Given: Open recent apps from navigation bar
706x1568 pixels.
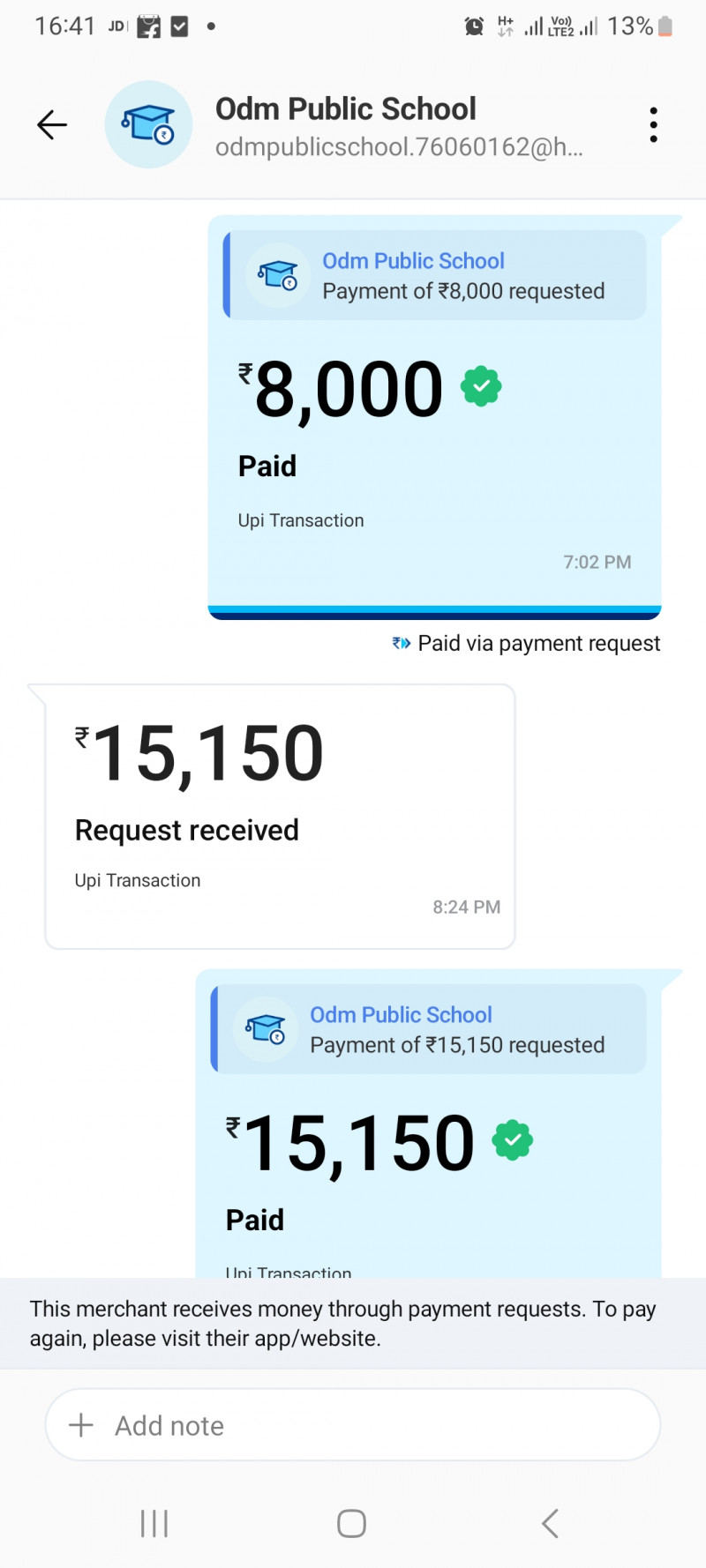Looking at the screenshot, I should 154,1523.
